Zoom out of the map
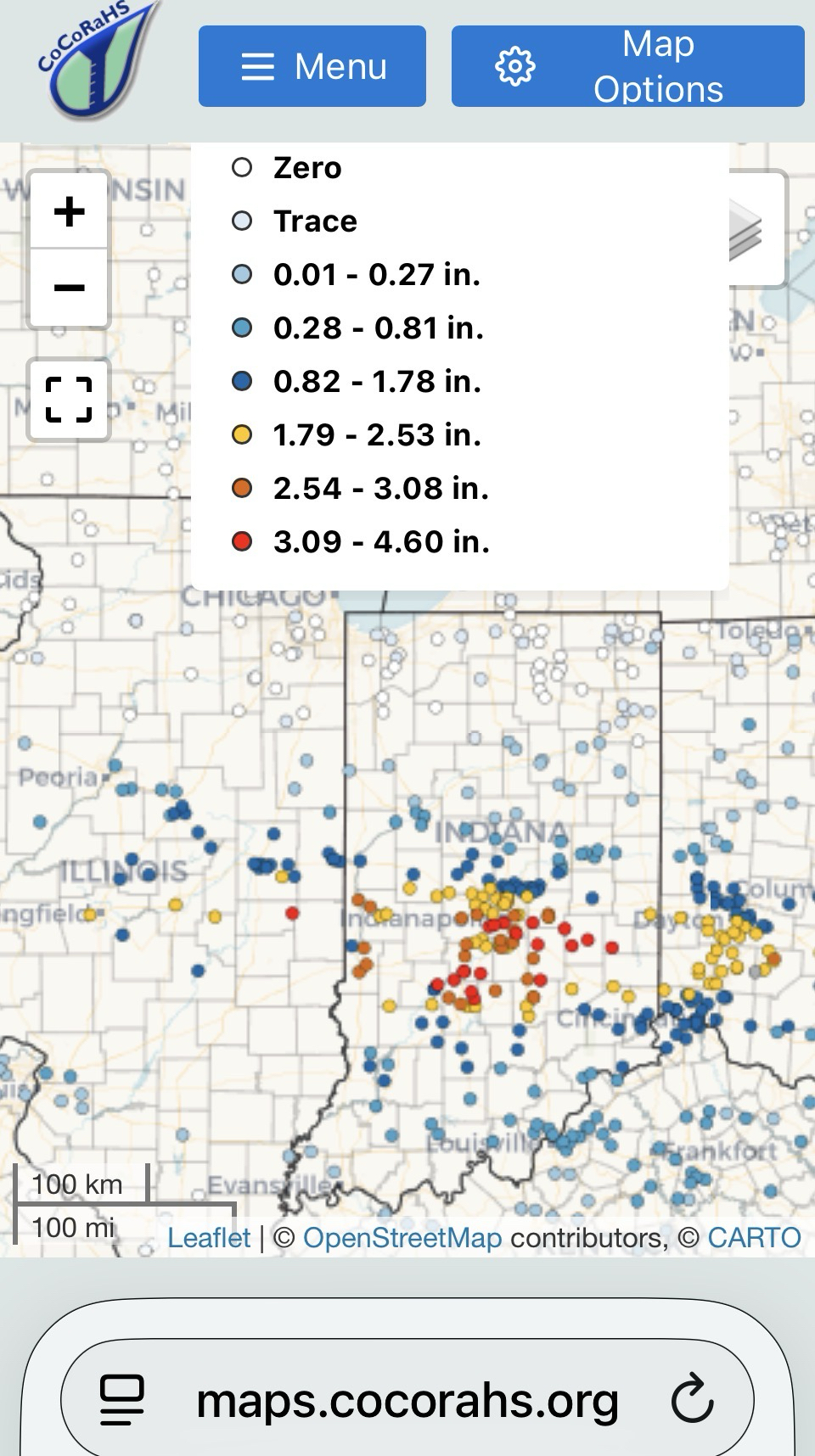The image size is (815, 1456). [69, 288]
